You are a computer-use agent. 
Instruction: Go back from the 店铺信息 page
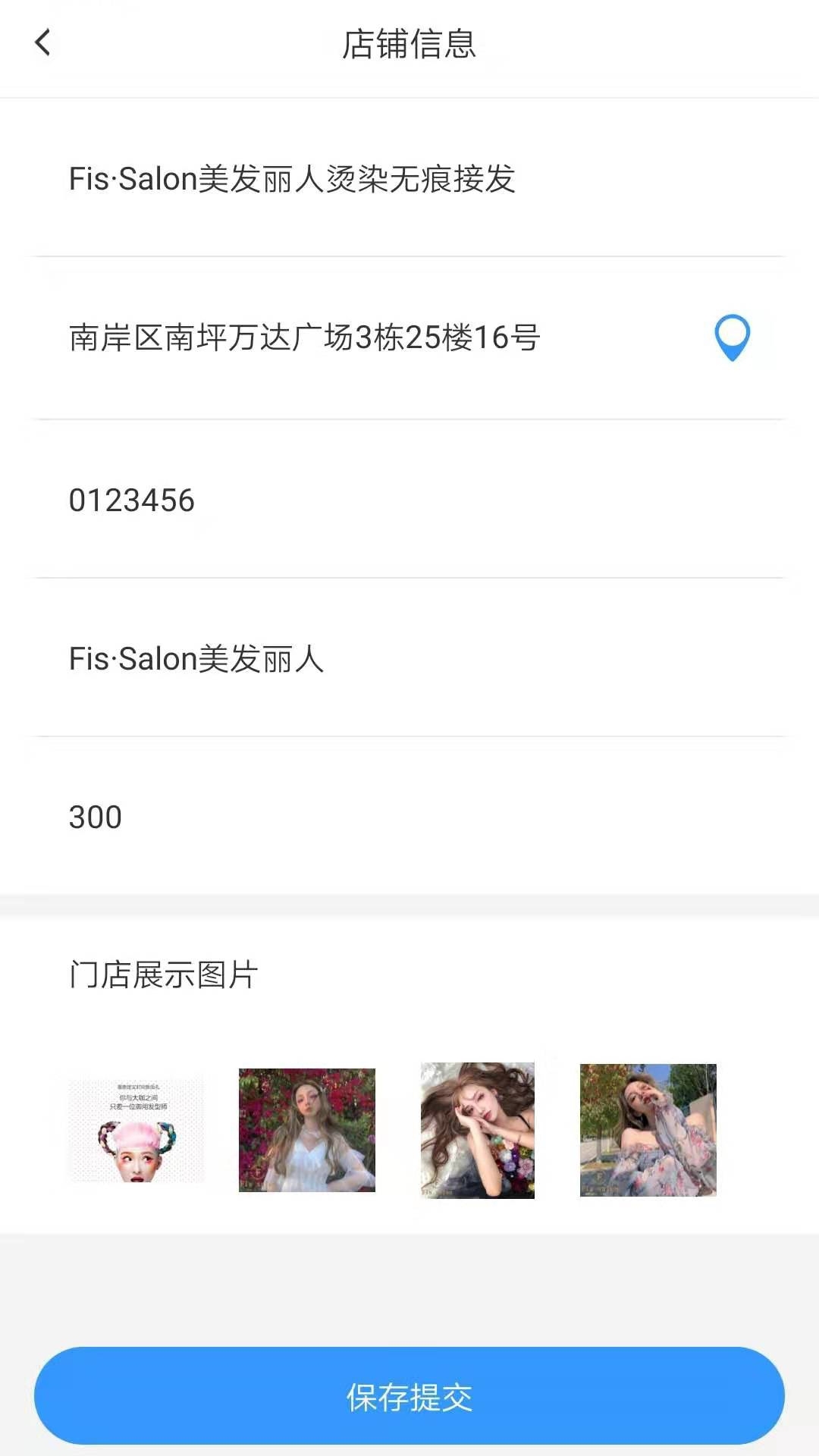coord(43,42)
